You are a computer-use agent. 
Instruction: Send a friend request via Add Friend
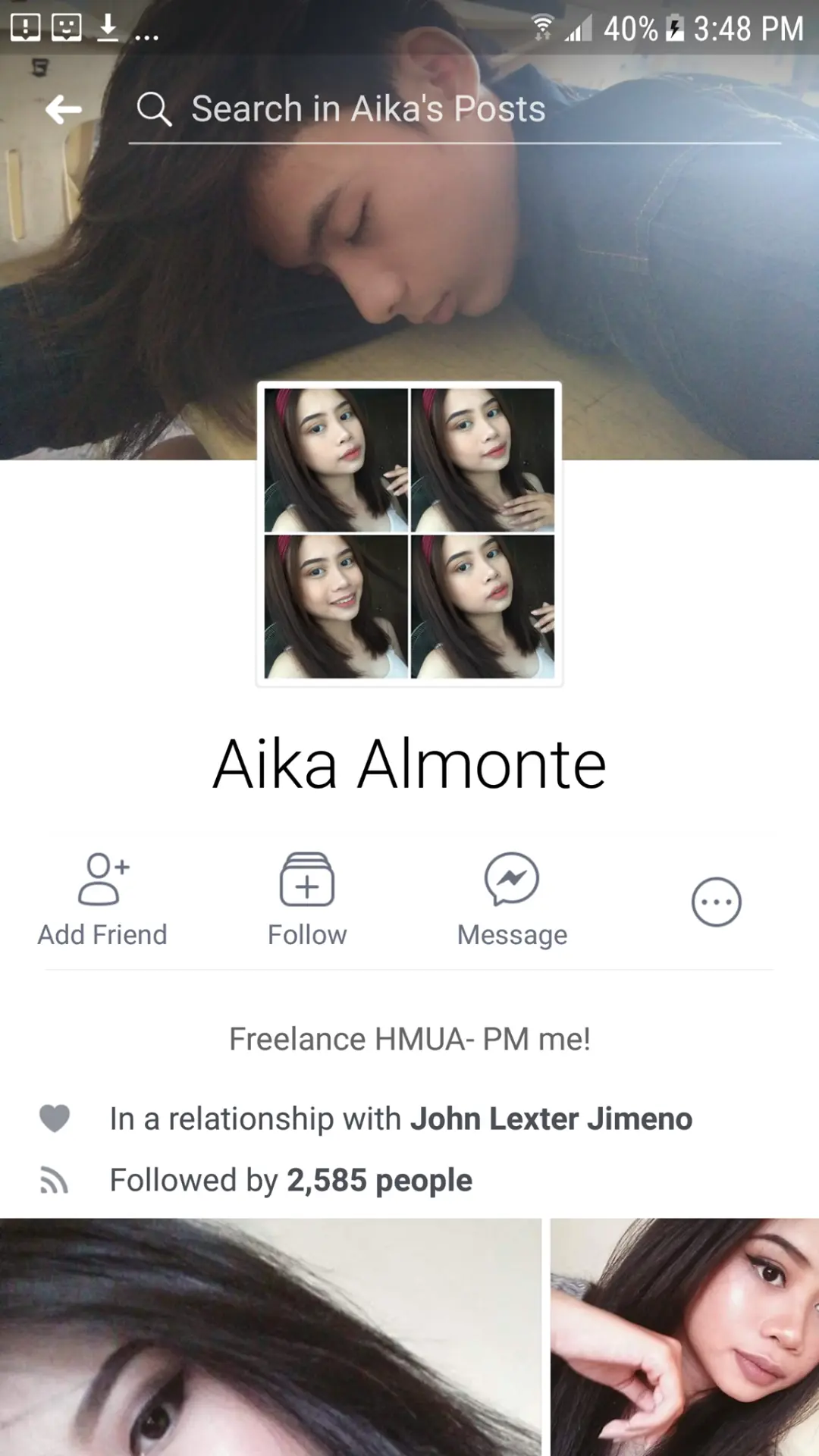[x=102, y=900]
